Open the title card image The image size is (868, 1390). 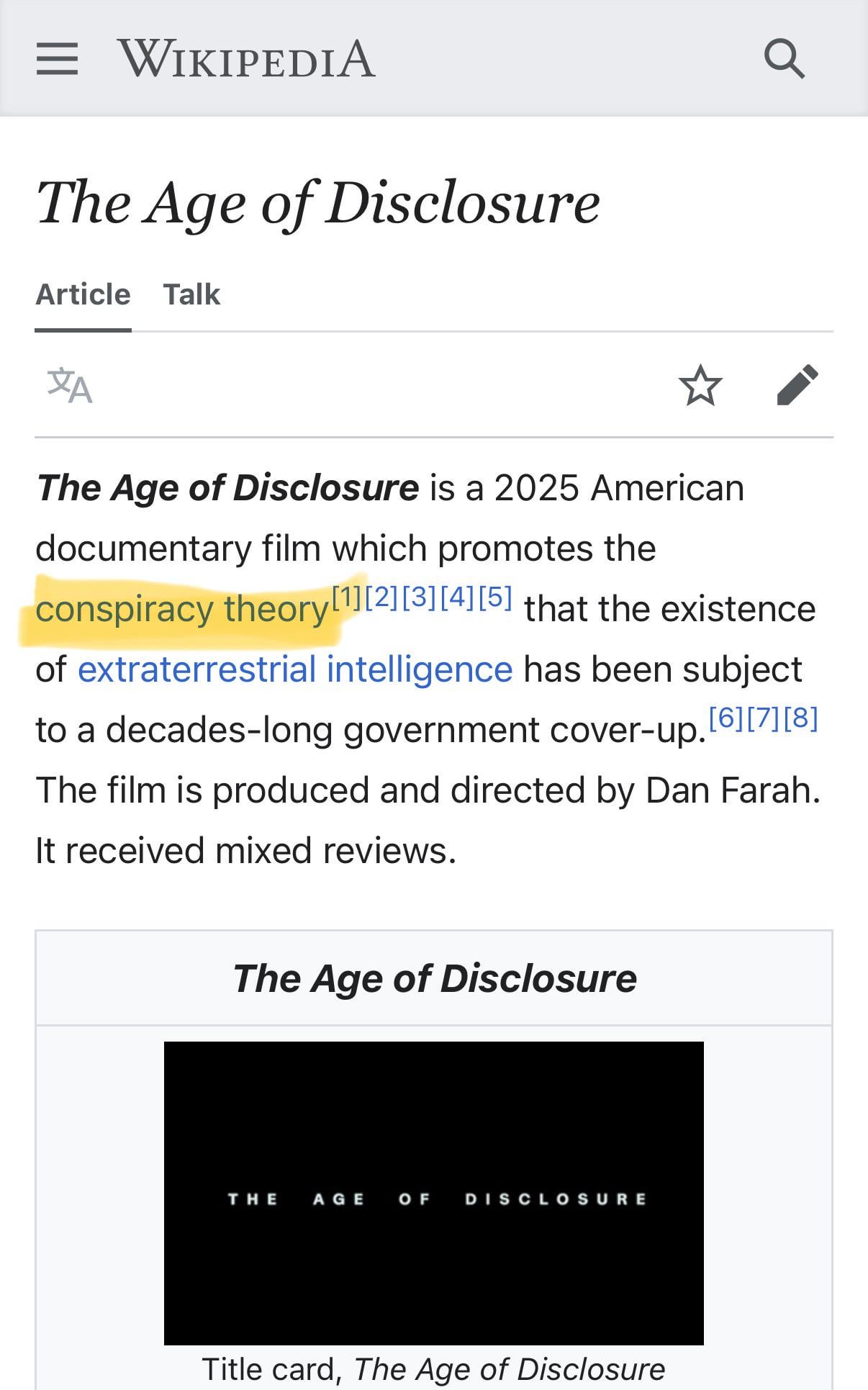point(433,1193)
